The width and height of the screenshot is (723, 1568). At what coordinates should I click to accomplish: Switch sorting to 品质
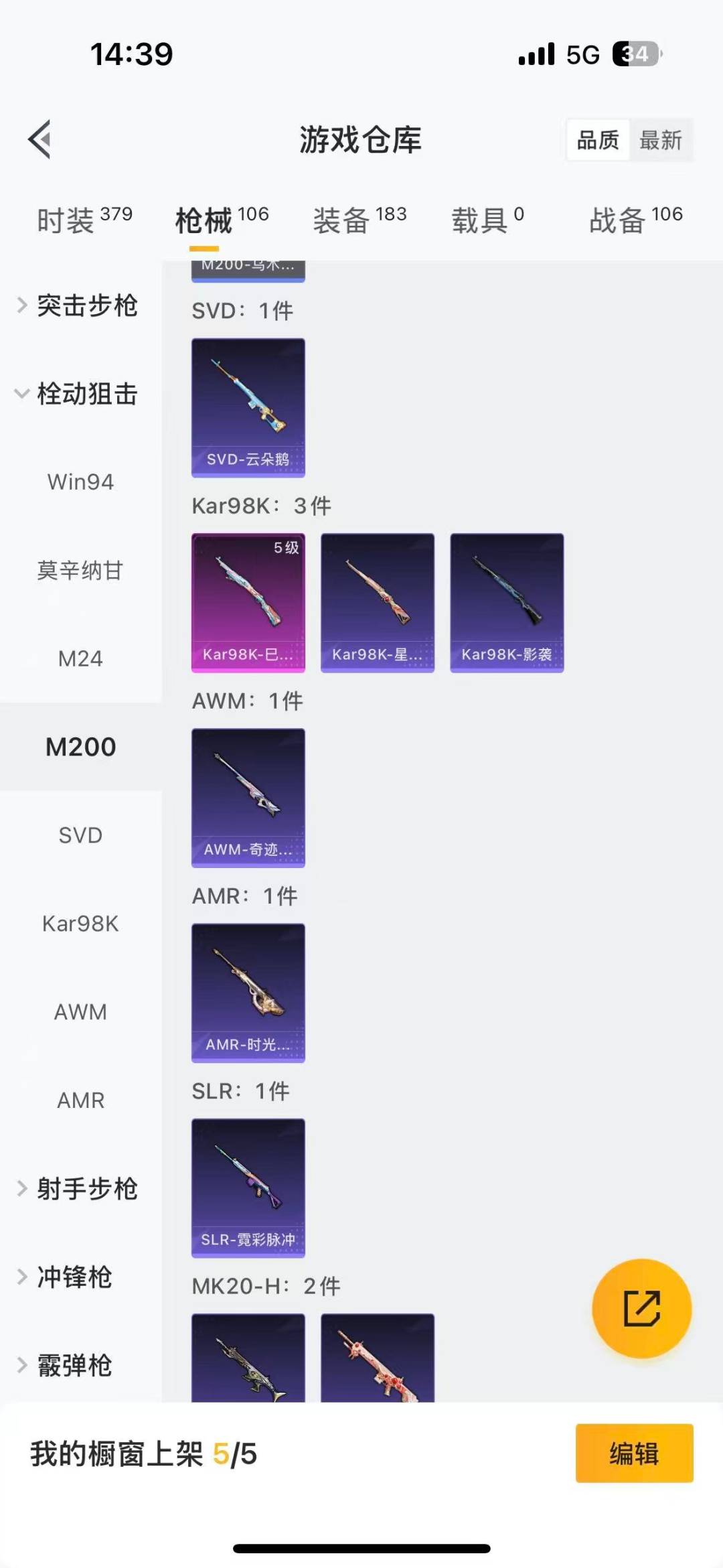coord(598,139)
